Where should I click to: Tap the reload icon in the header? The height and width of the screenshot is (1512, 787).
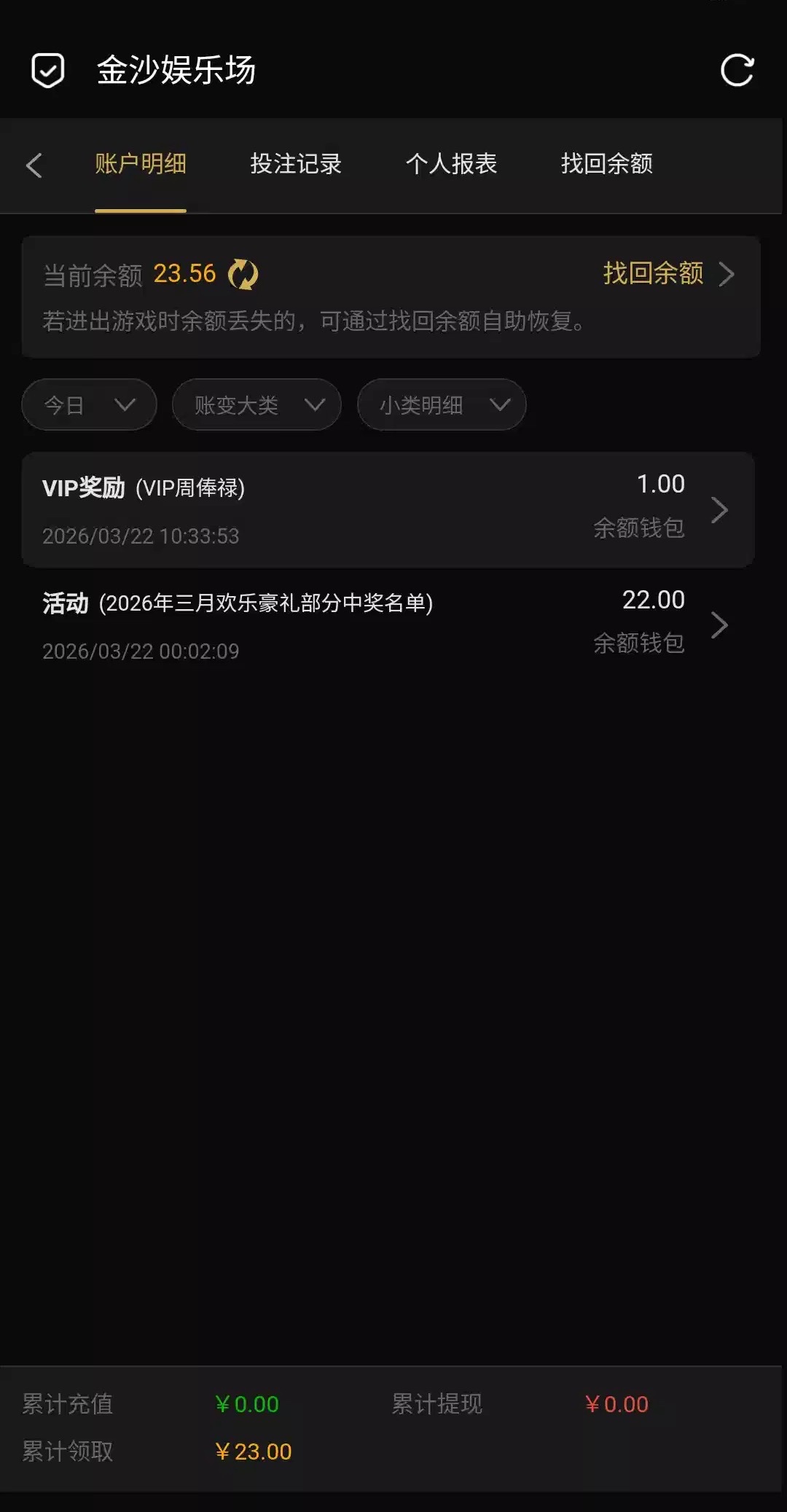point(737,71)
